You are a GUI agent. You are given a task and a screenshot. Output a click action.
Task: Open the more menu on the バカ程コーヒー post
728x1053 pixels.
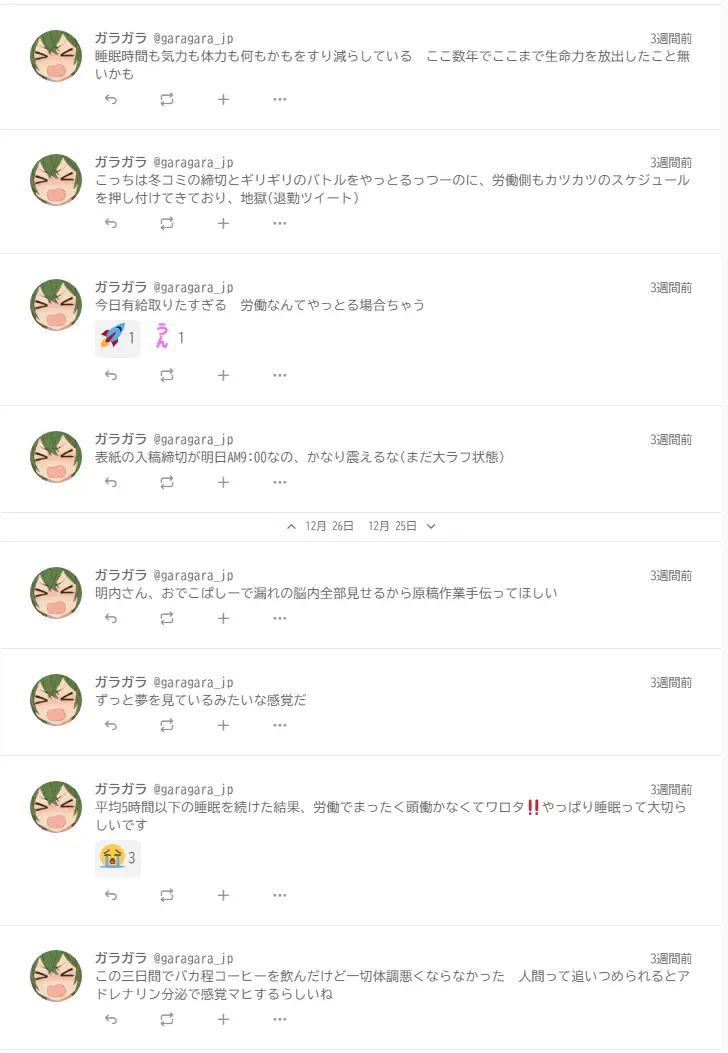click(x=279, y=1019)
